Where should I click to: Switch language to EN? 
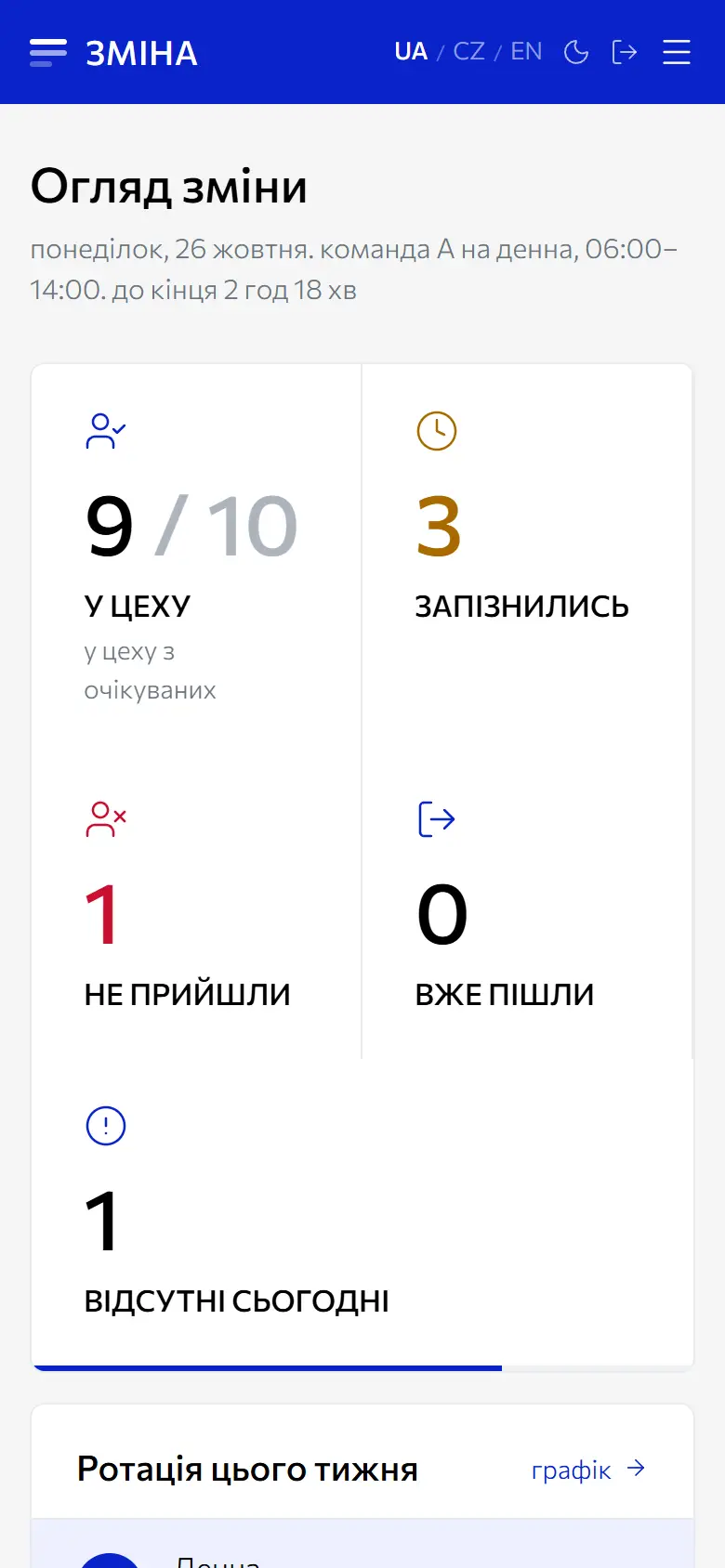pos(526,51)
